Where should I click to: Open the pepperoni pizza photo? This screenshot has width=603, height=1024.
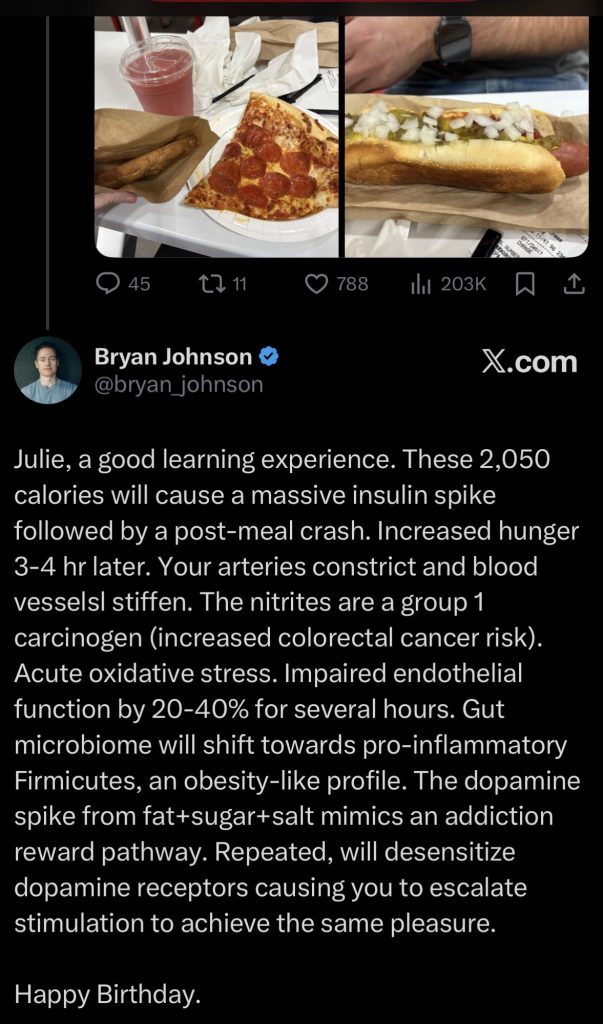(x=217, y=137)
